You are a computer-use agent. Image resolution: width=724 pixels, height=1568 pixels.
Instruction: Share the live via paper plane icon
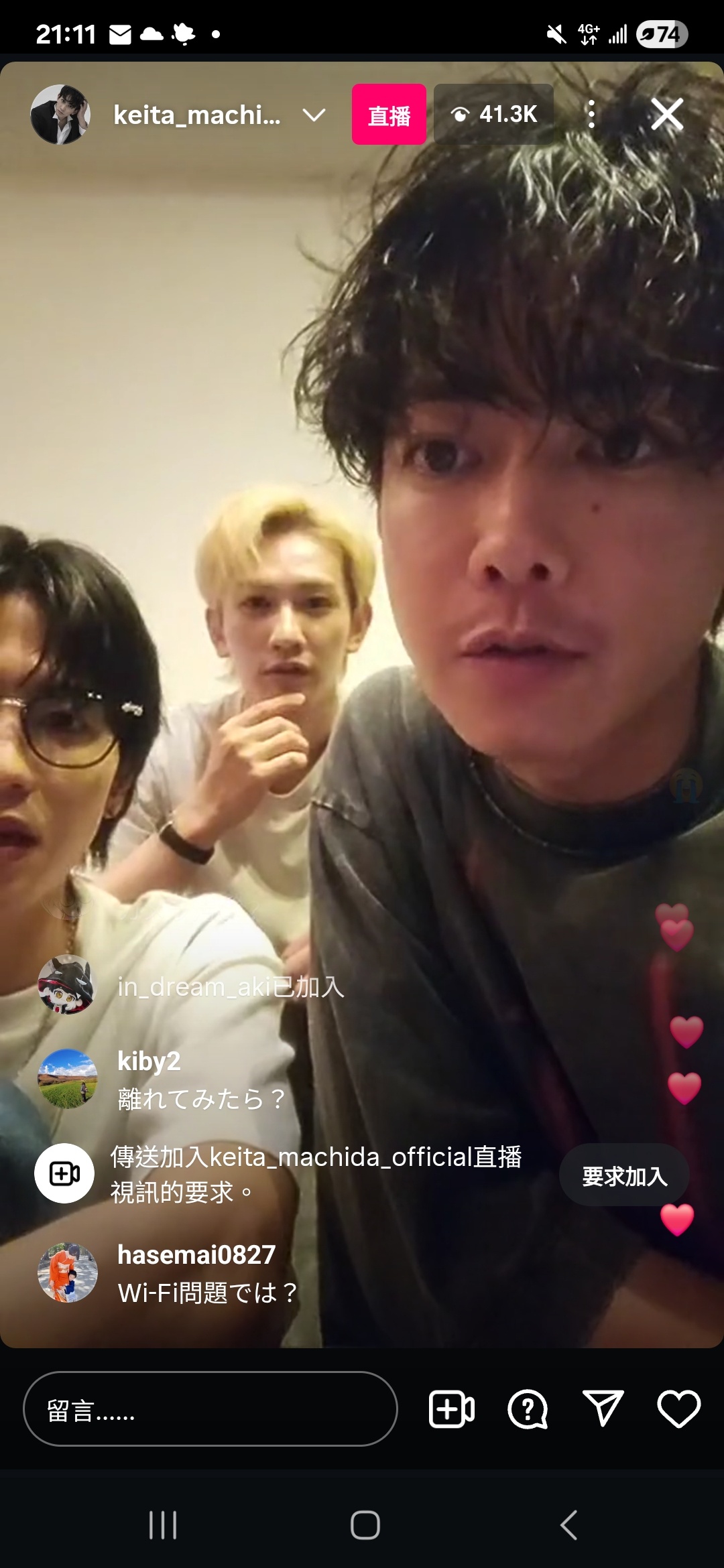pos(603,1408)
